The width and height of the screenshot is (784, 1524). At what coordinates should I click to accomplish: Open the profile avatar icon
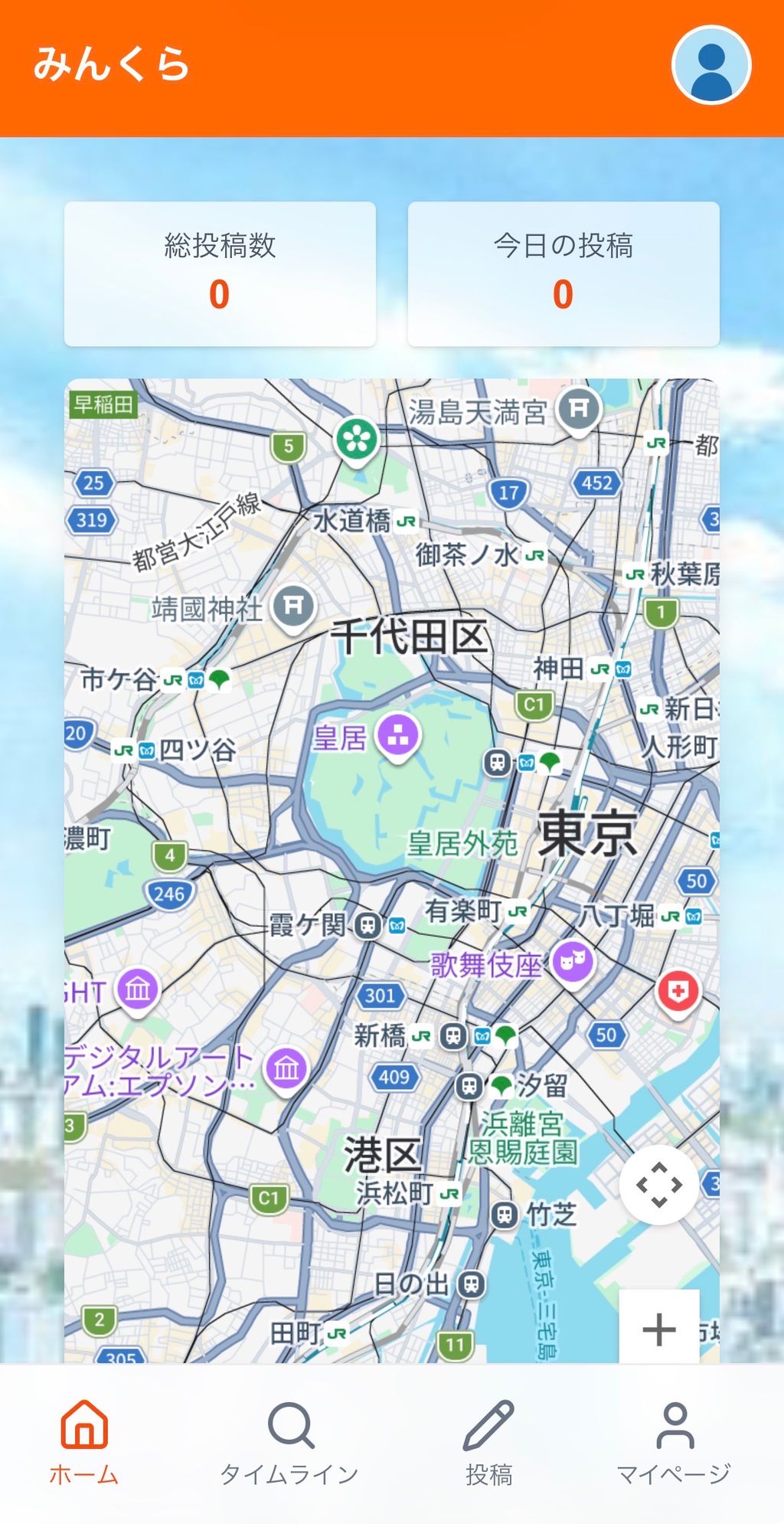710,65
